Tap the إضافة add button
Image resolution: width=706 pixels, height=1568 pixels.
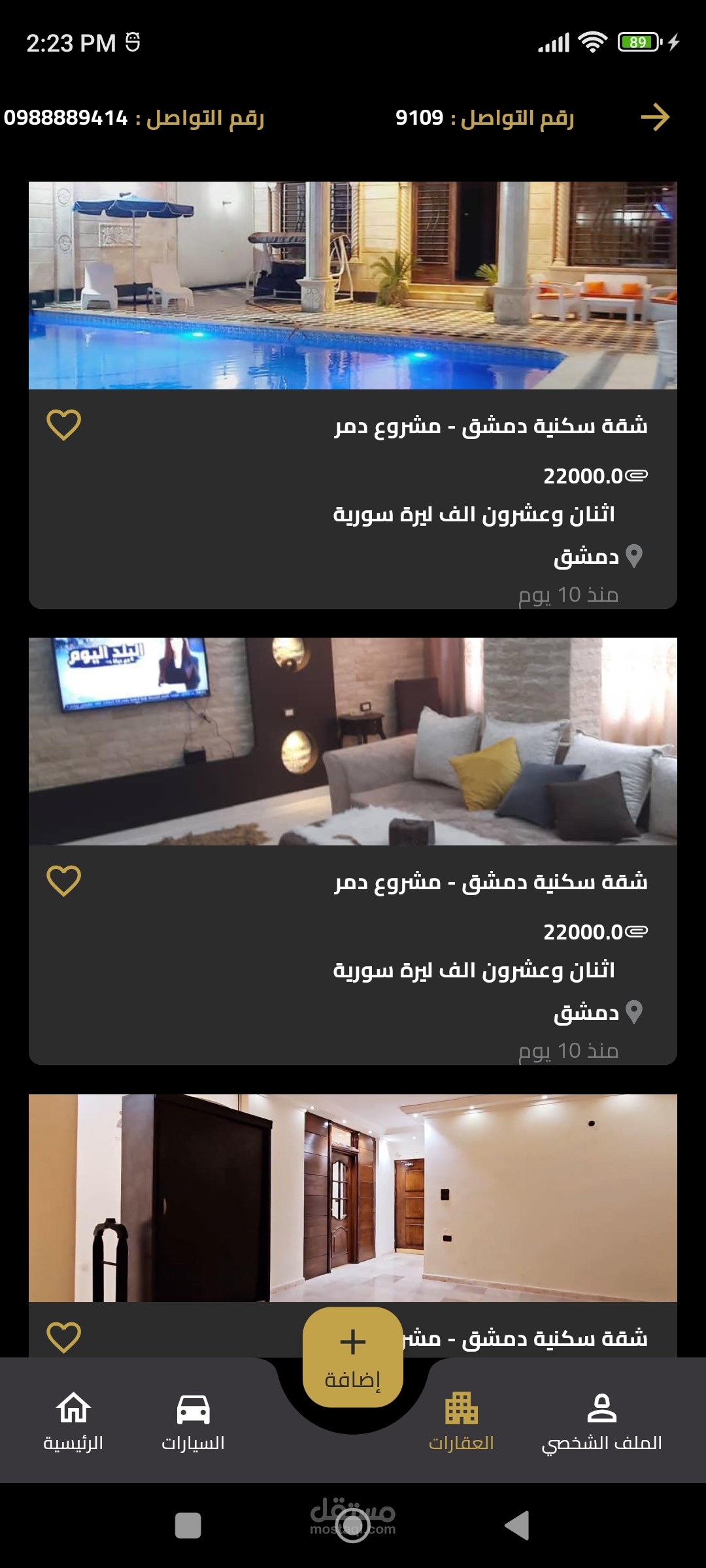(x=353, y=1358)
